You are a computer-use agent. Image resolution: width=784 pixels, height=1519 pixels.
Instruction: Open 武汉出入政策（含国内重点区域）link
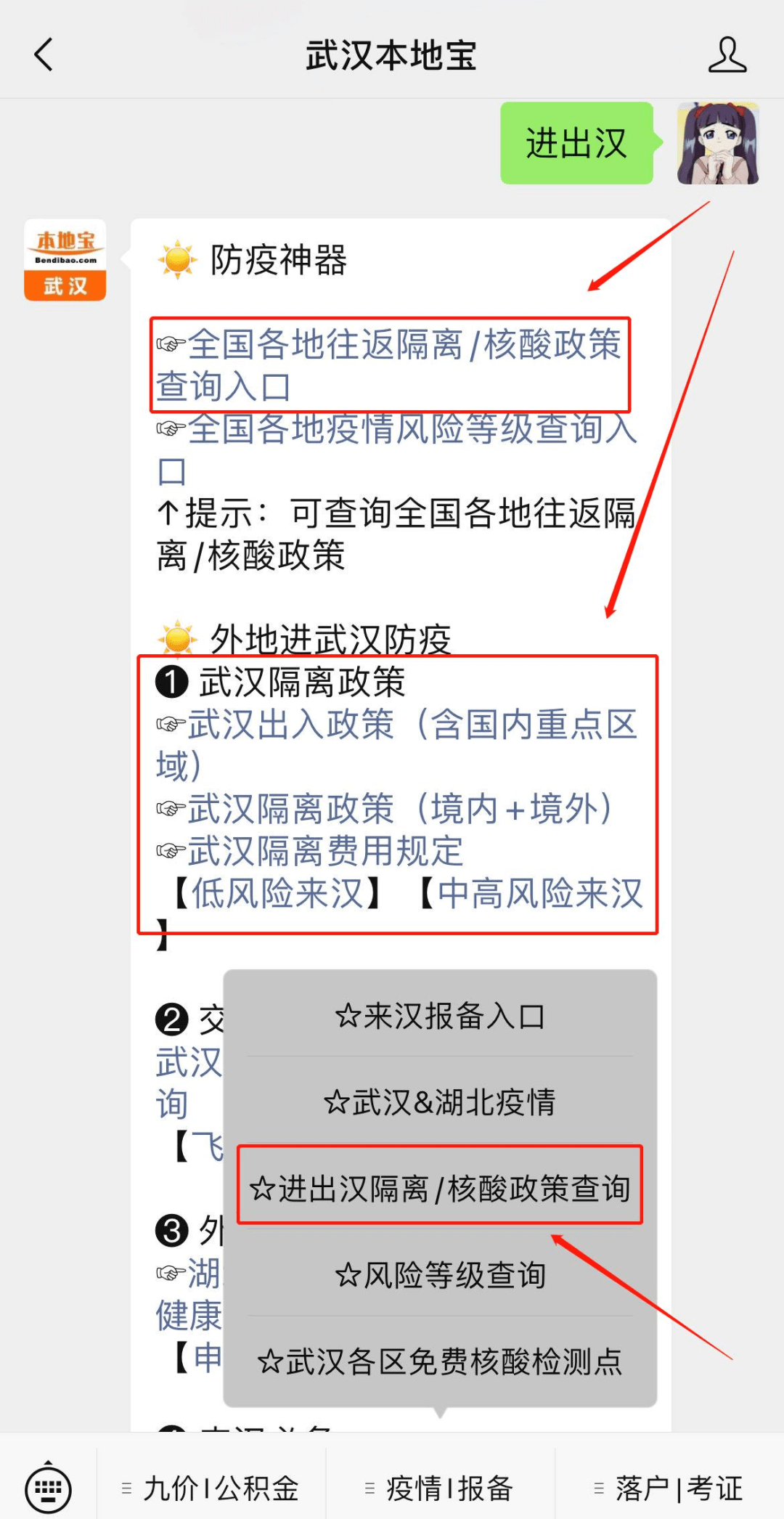pyautogui.click(x=397, y=746)
